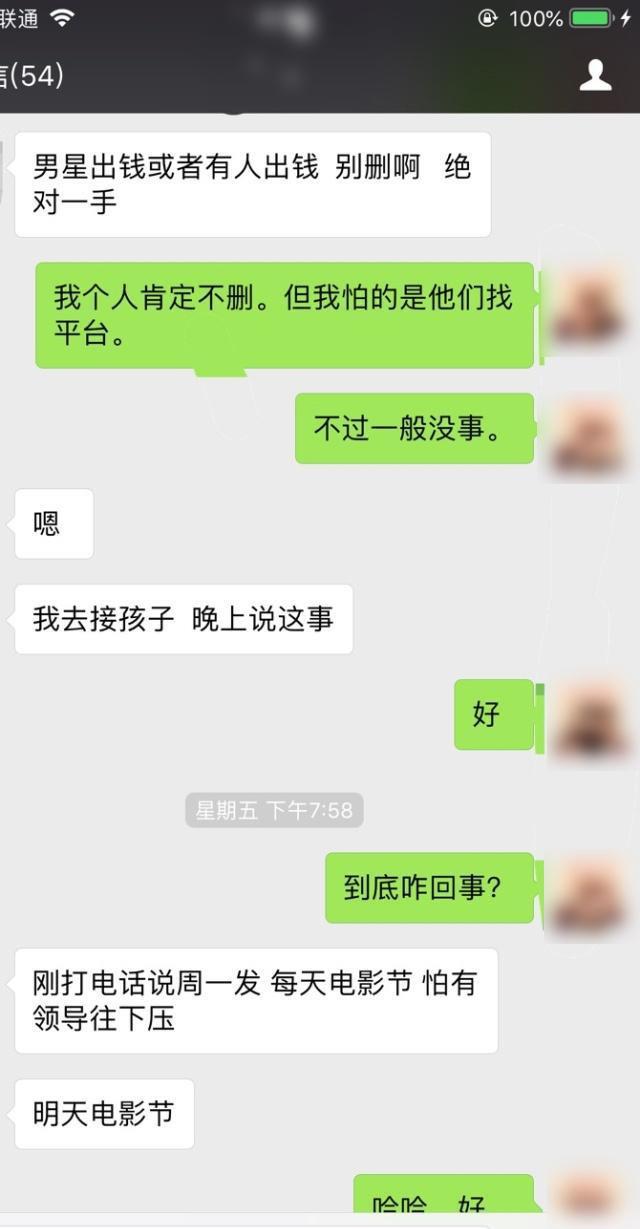640x1229 pixels.
Task: Tap the avatar next to "到底咋回事?"
Action: 587,889
